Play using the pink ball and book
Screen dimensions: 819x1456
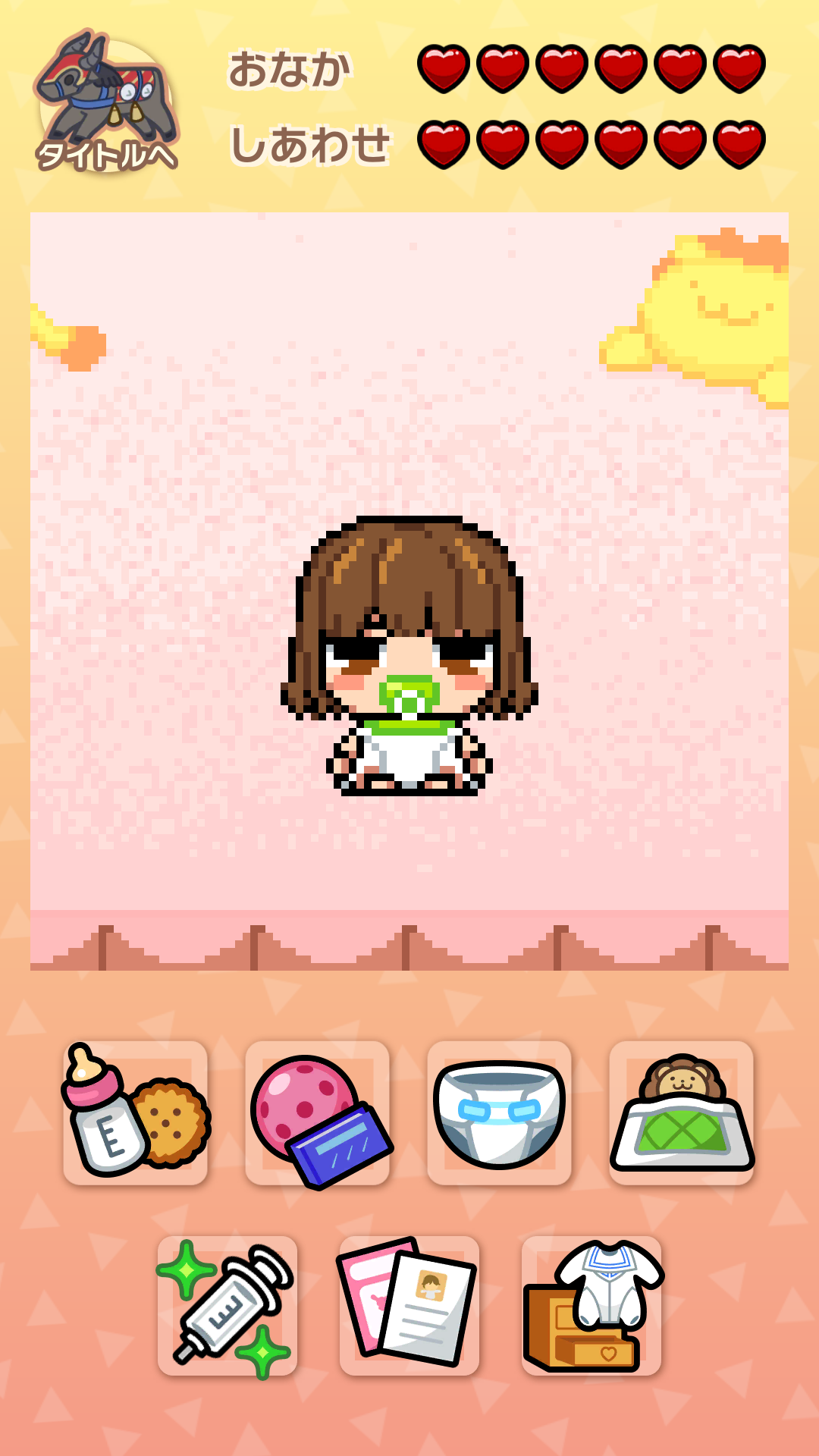point(317,1112)
